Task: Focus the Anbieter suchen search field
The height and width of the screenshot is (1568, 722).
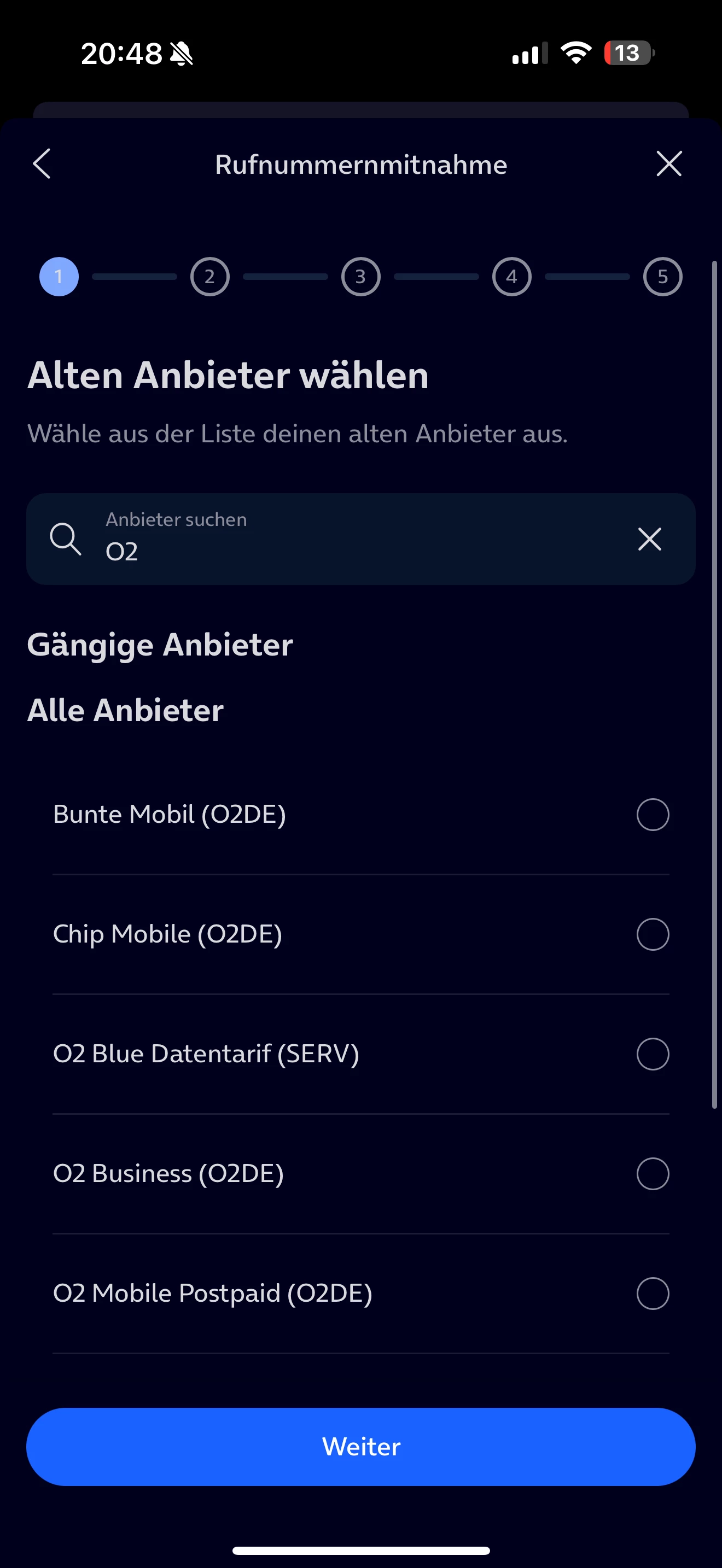Action: click(x=359, y=539)
